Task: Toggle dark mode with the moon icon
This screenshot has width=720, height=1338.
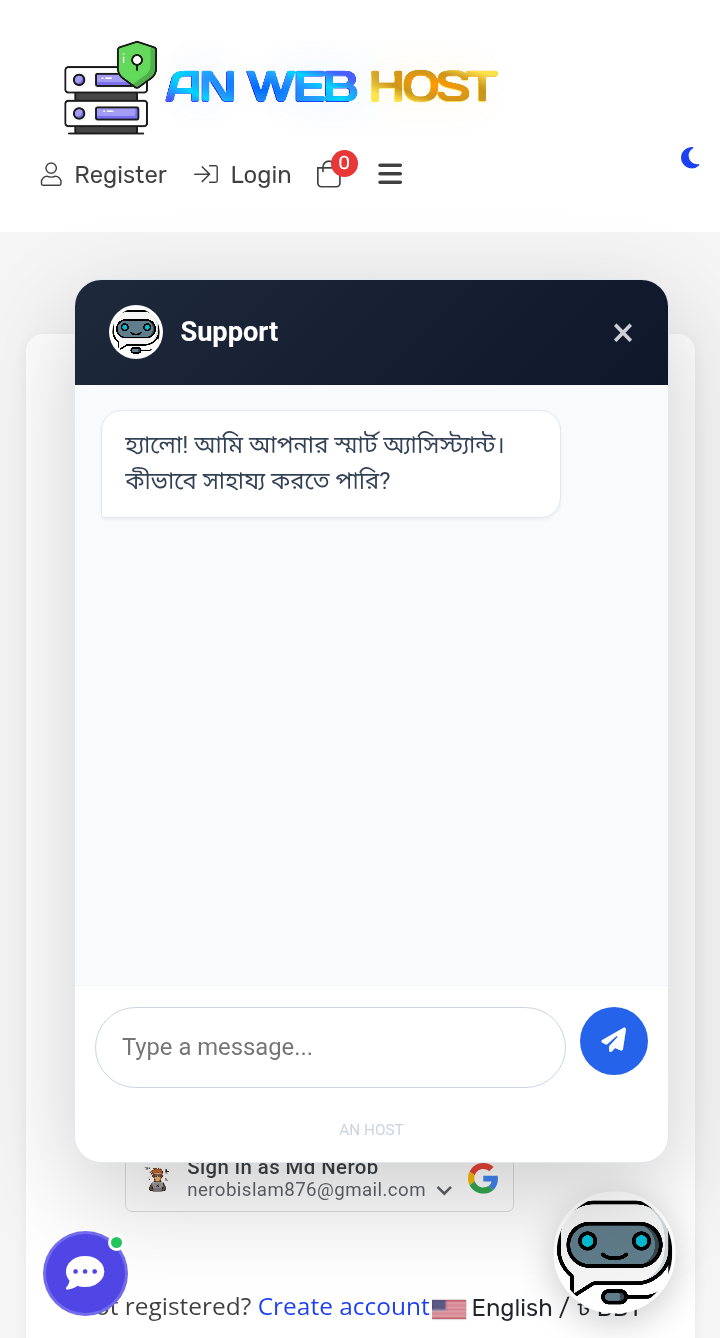Action: pyautogui.click(x=690, y=158)
